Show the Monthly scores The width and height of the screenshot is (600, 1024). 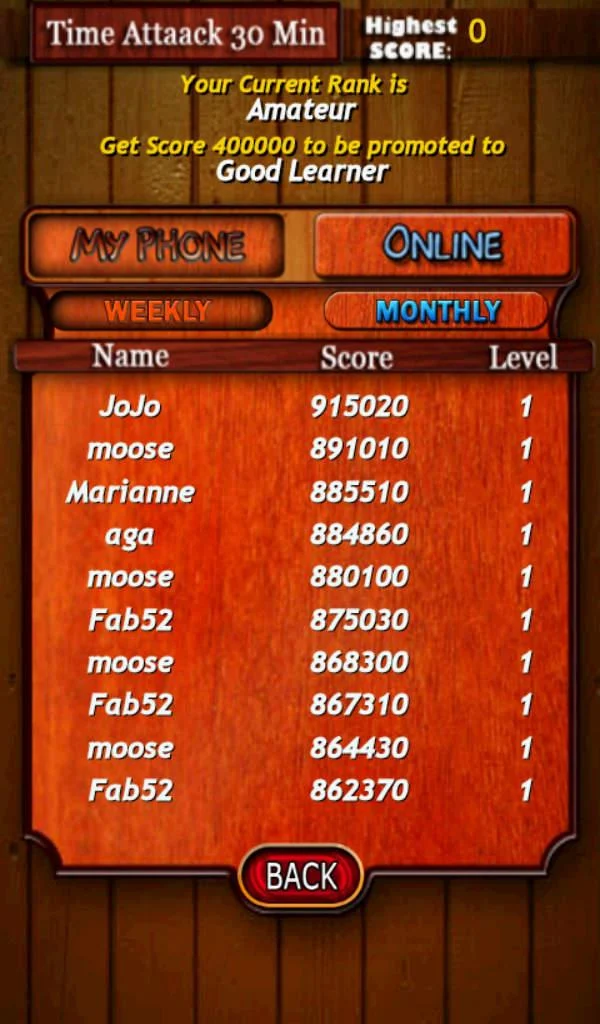click(436, 310)
